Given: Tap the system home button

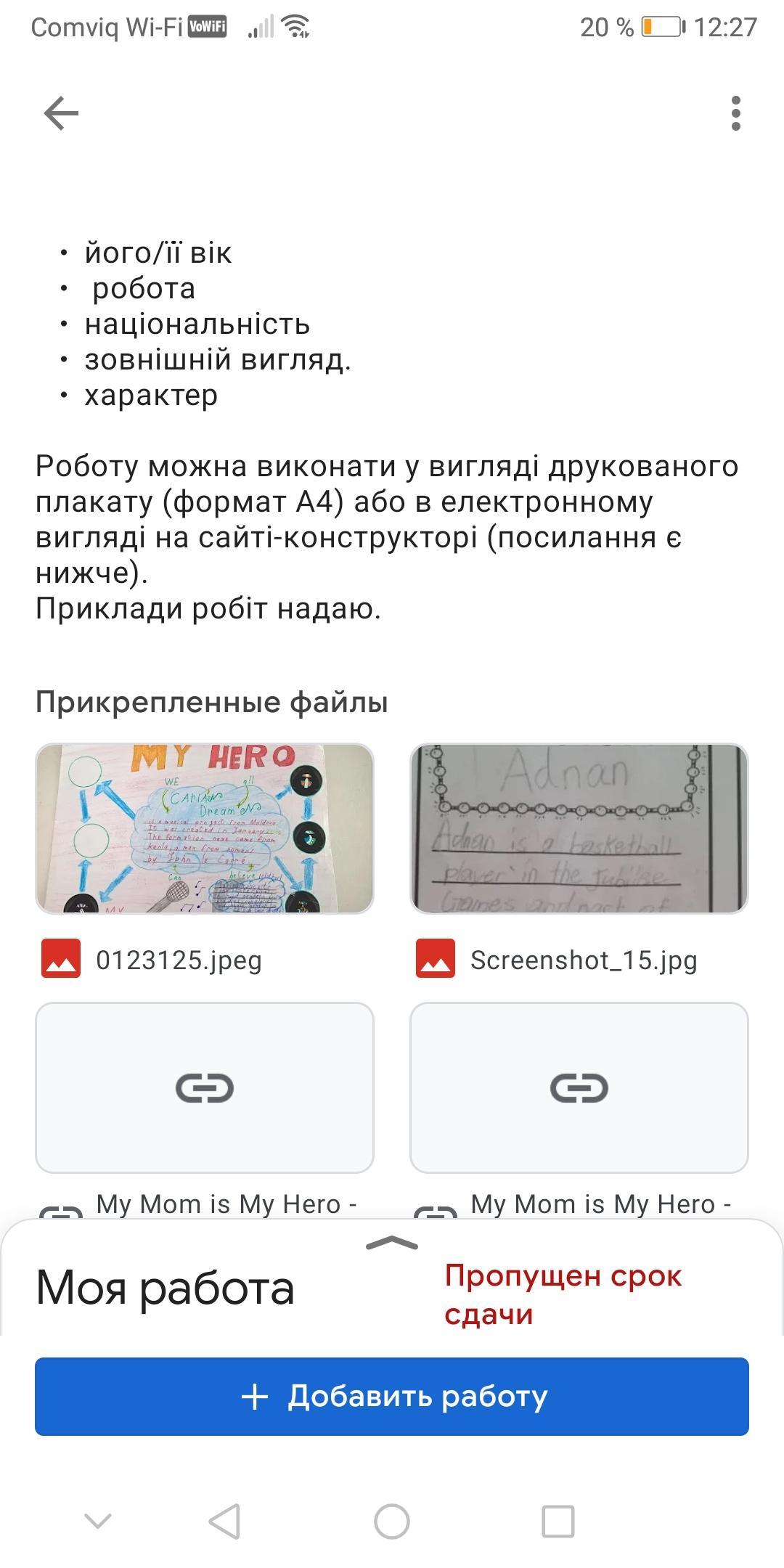Looking at the screenshot, I should (x=392, y=1521).
